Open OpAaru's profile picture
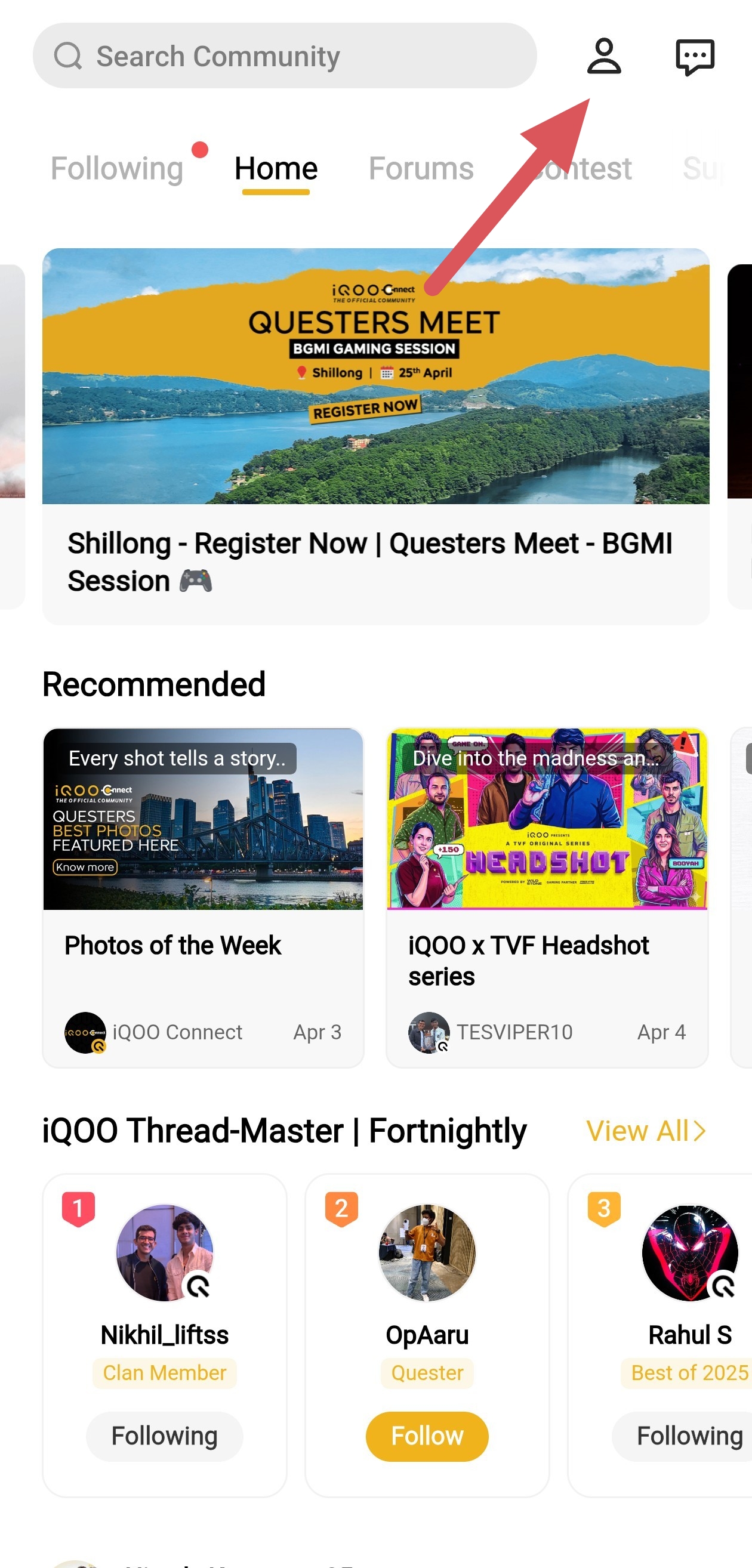 coord(427,1252)
